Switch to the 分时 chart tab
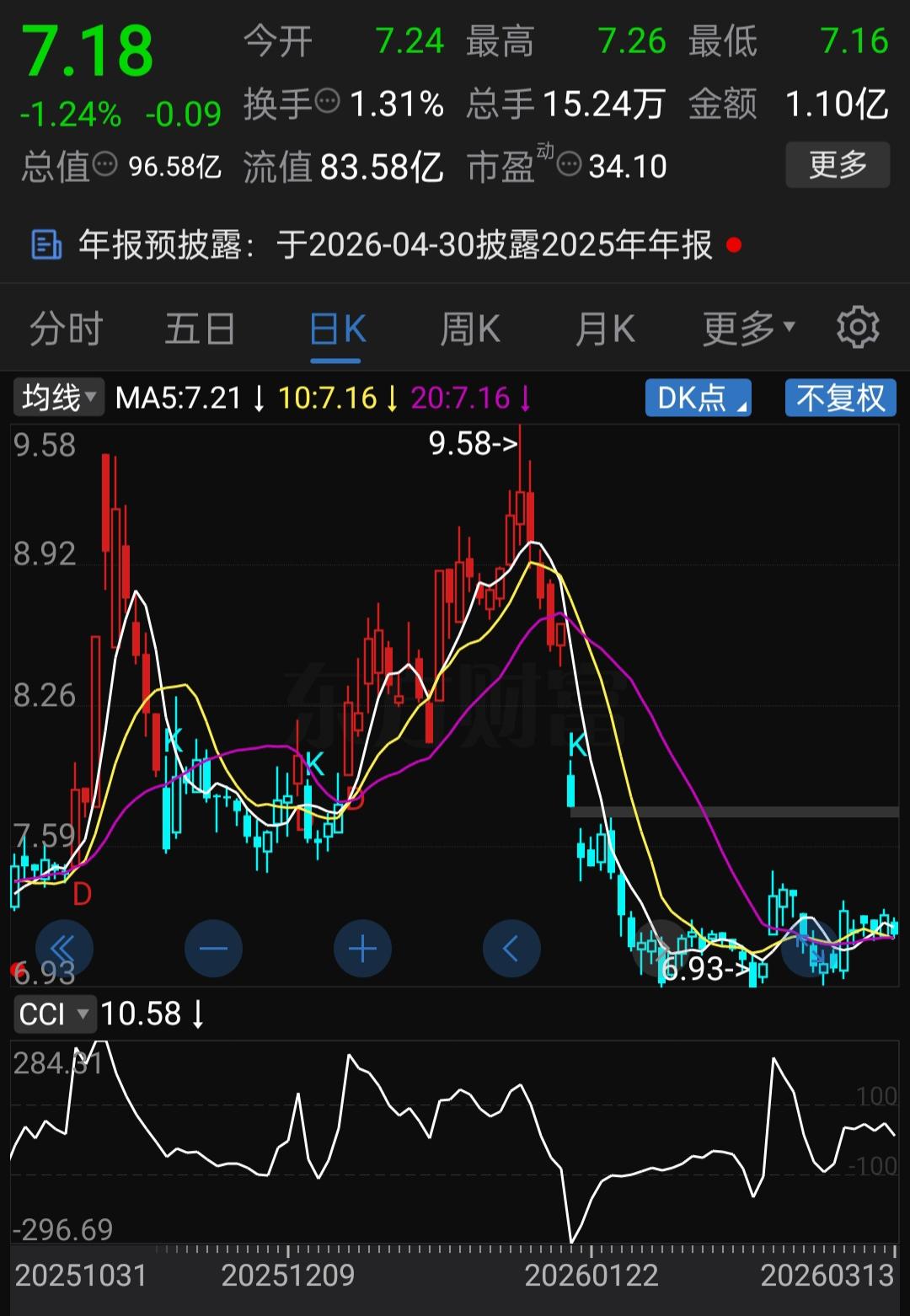 pyautogui.click(x=66, y=329)
